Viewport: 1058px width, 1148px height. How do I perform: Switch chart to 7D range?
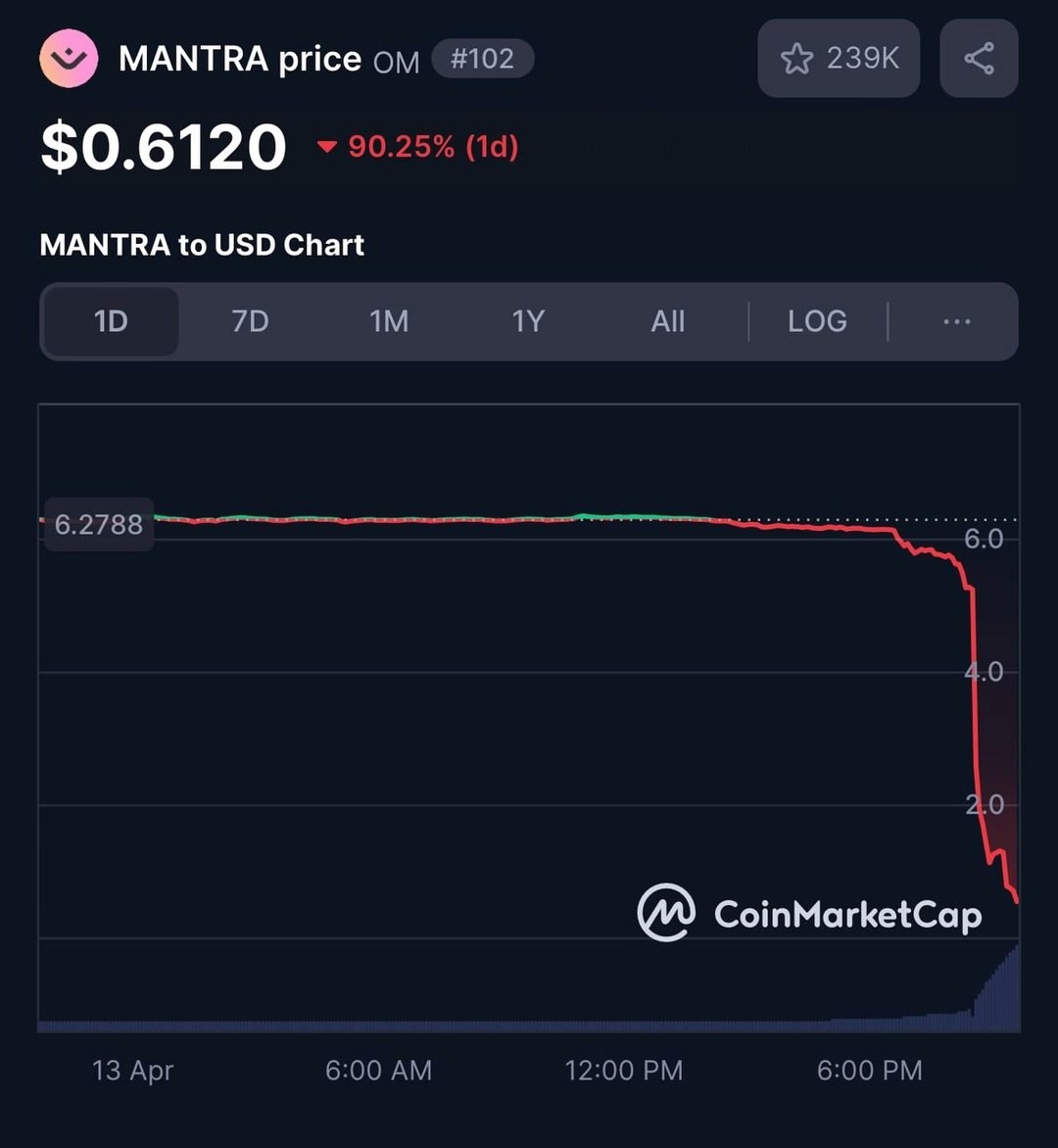[250, 321]
